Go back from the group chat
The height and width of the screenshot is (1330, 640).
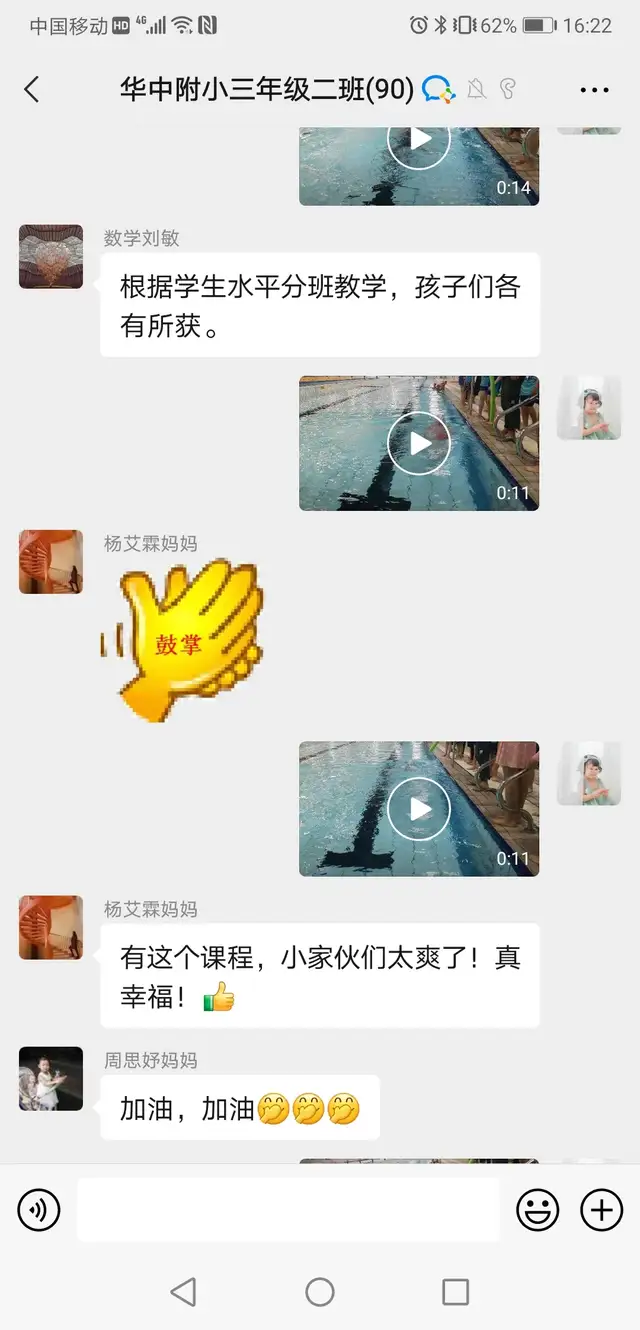(32, 89)
